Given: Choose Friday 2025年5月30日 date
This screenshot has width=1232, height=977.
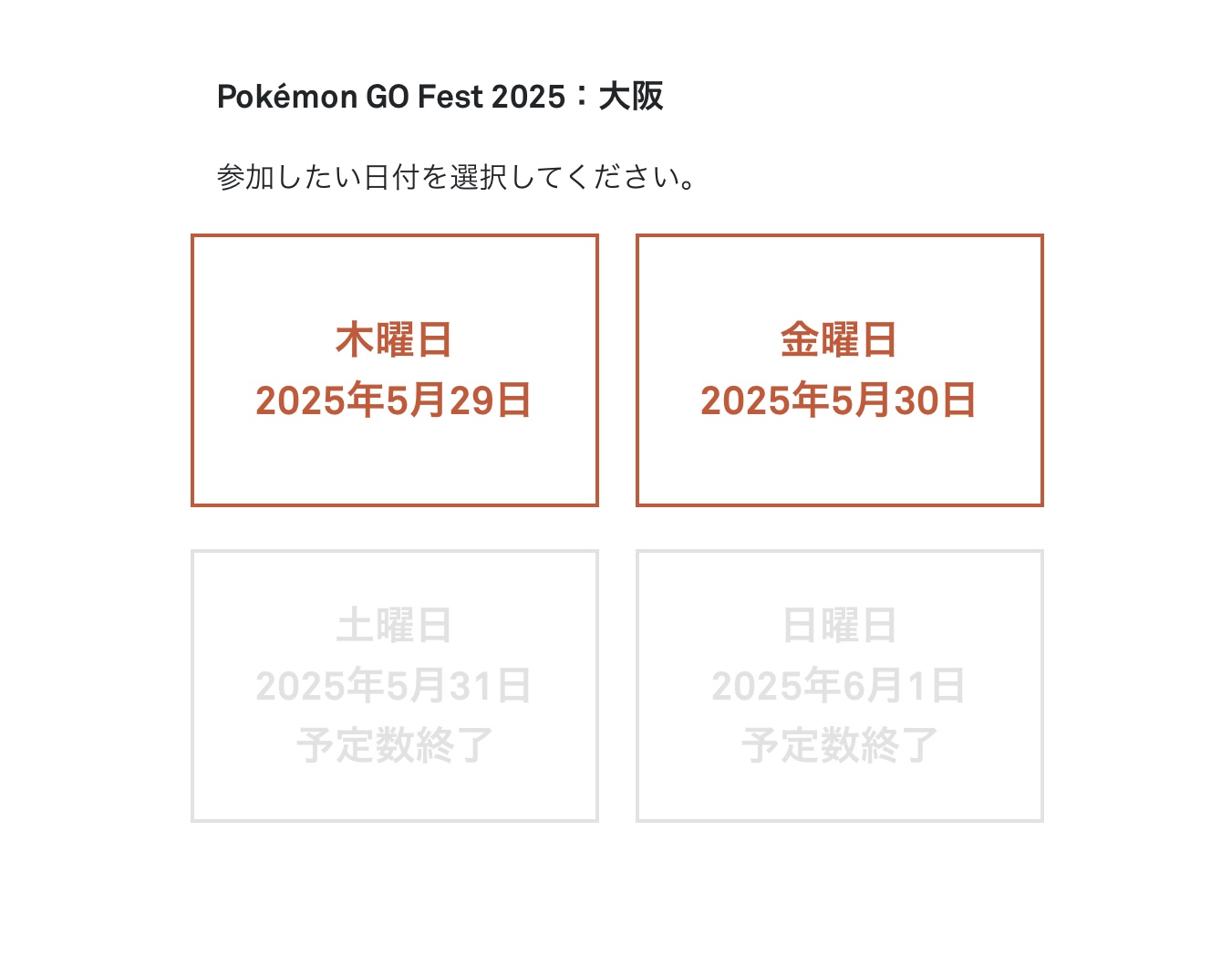Looking at the screenshot, I should click(x=839, y=370).
